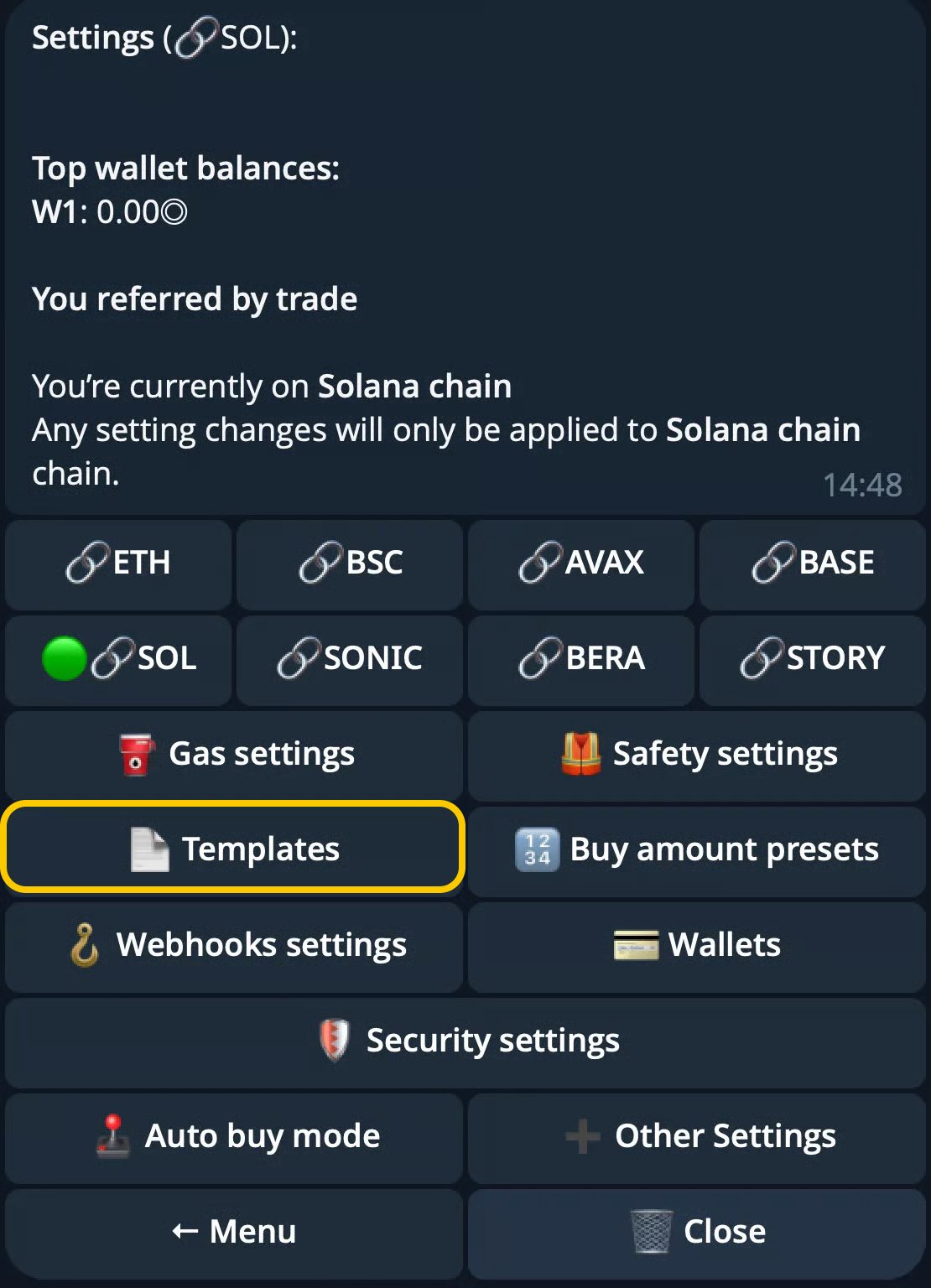Image resolution: width=931 pixels, height=1288 pixels.
Task: Select the SONIC chain
Action: coord(350,659)
